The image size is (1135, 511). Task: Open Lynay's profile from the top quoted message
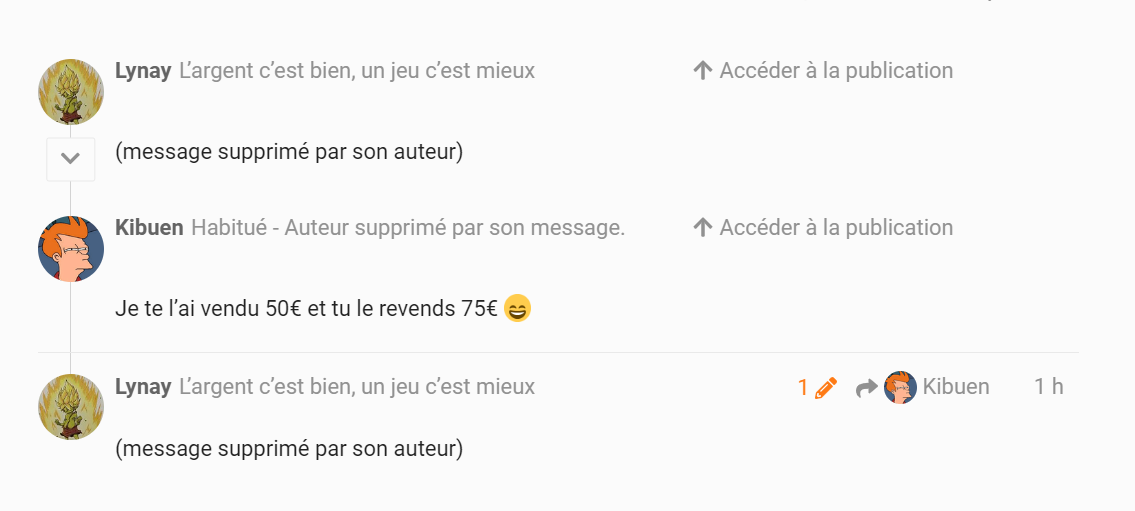coord(143,71)
